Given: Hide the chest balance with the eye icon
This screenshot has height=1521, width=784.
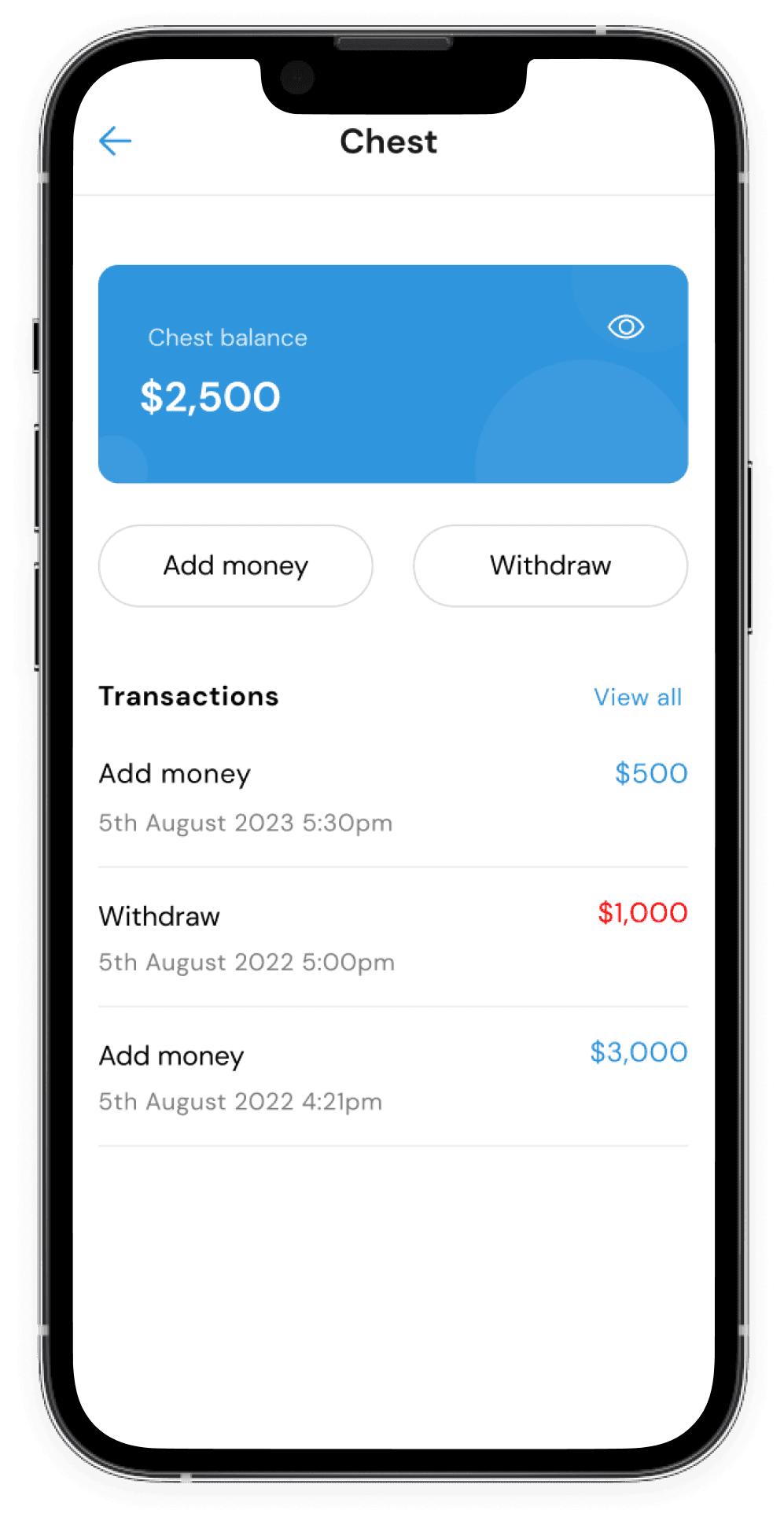Looking at the screenshot, I should pyautogui.click(x=626, y=326).
